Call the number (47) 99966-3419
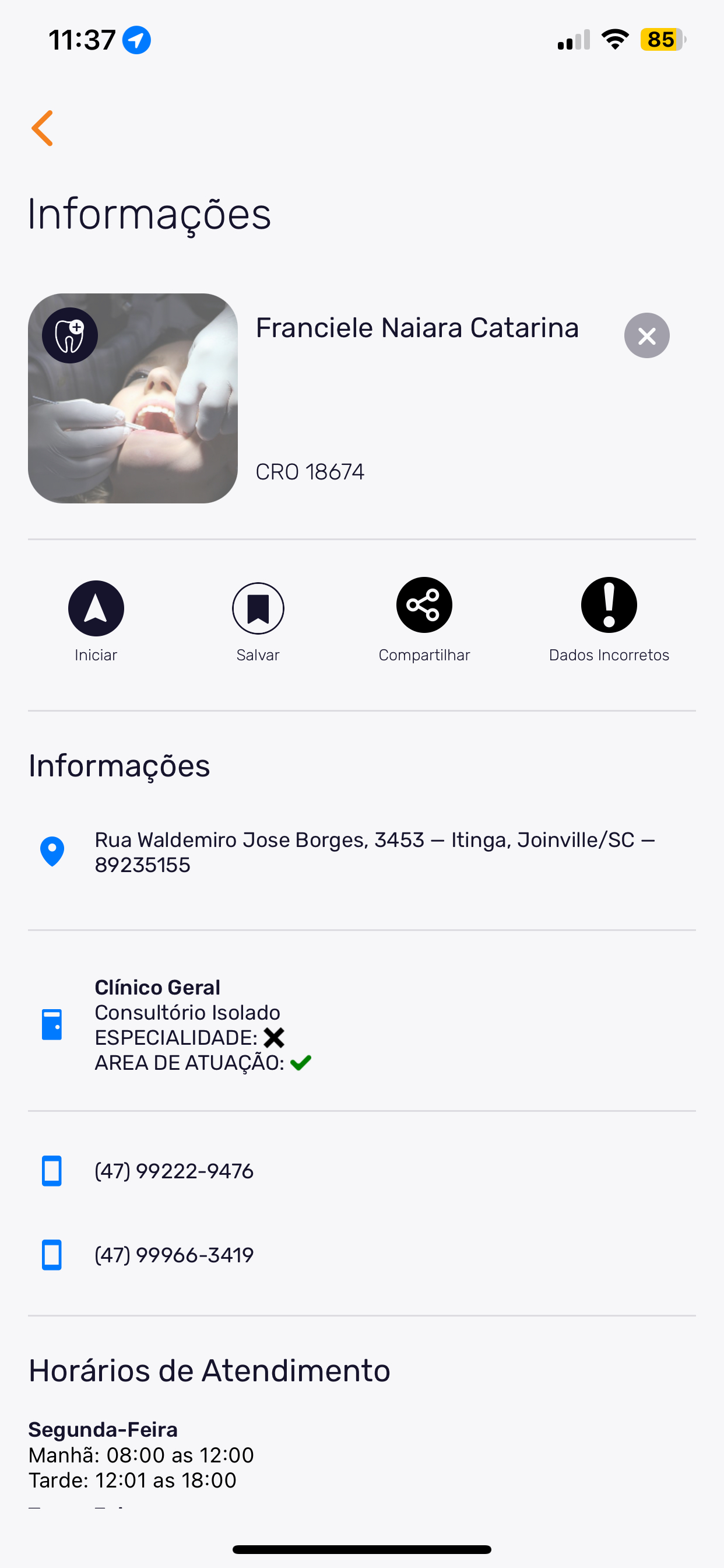This screenshot has width=724, height=1568. point(174,1255)
